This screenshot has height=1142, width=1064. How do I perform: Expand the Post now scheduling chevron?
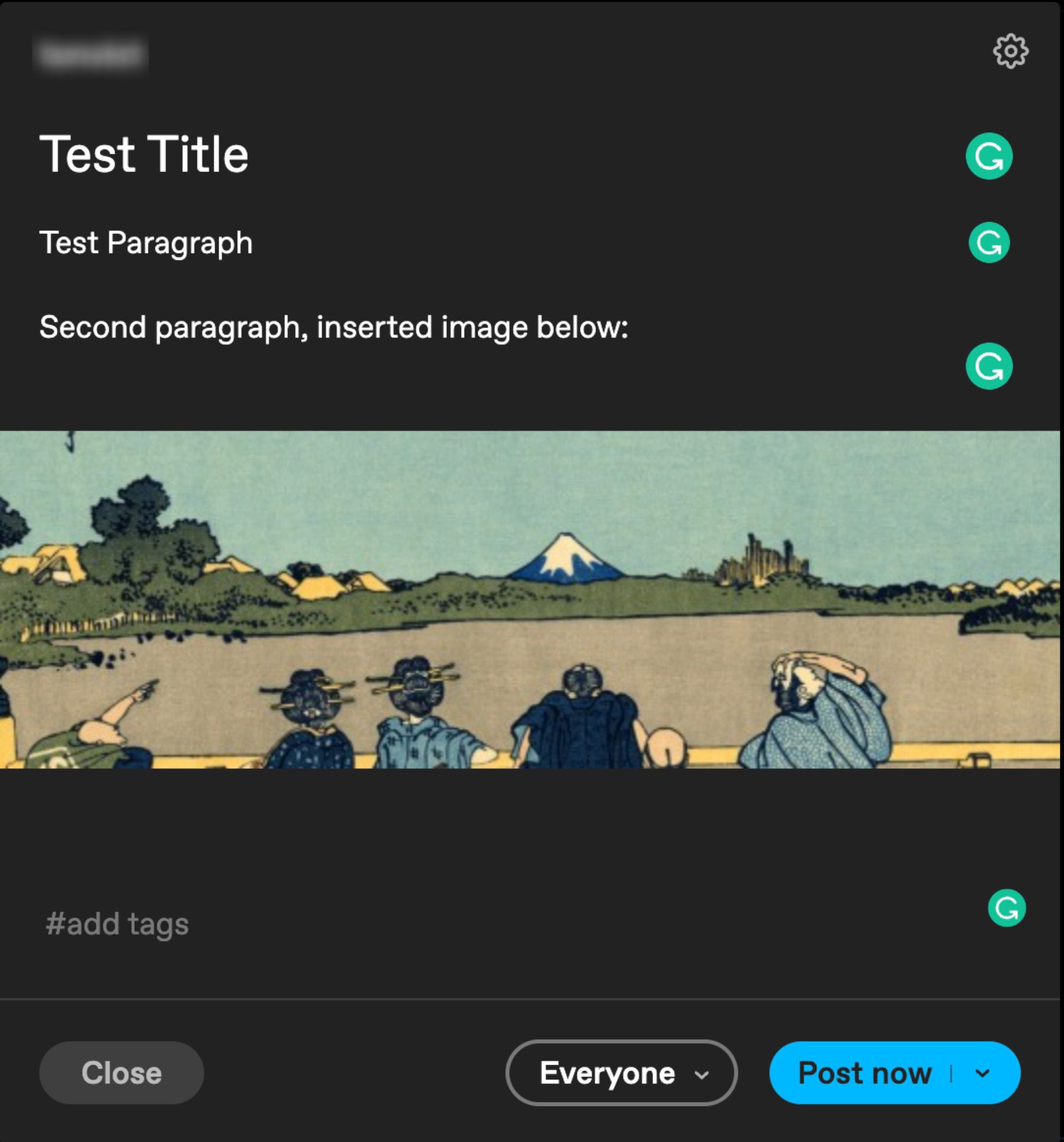tap(982, 1073)
